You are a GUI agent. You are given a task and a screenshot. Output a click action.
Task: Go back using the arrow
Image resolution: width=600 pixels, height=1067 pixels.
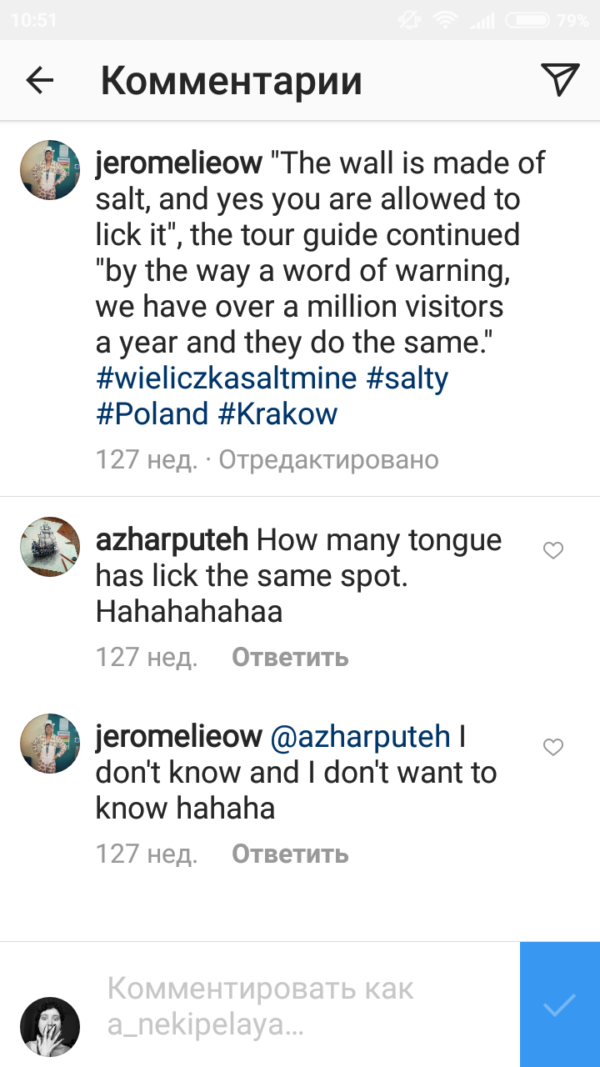[x=39, y=80]
